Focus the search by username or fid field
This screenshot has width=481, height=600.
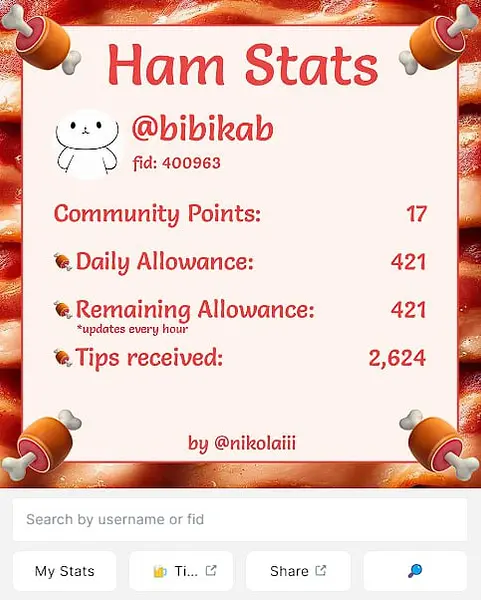(x=240, y=519)
